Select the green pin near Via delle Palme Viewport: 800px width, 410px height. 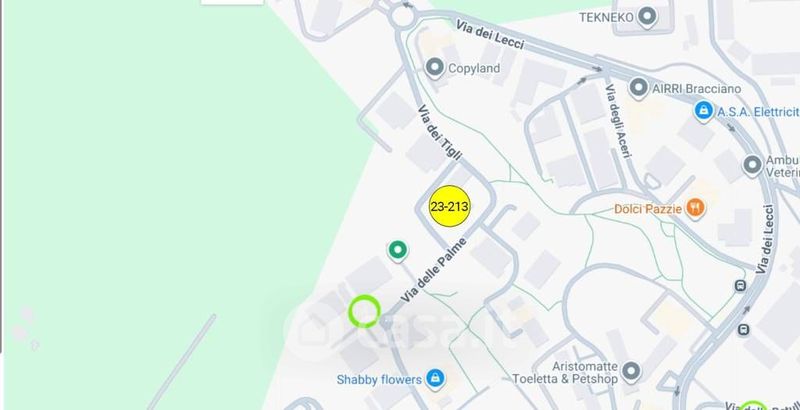pyautogui.click(x=398, y=250)
